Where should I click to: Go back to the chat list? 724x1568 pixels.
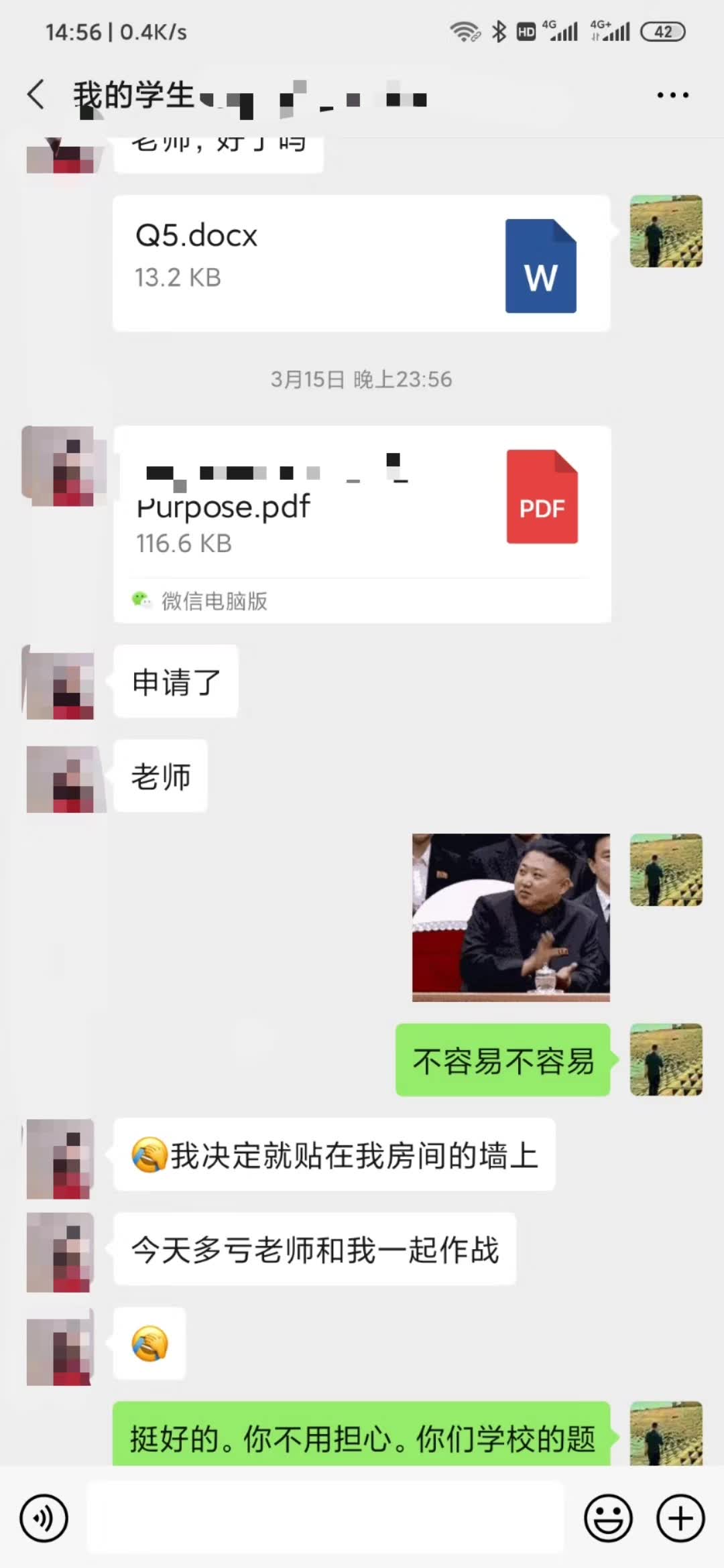click(x=36, y=94)
